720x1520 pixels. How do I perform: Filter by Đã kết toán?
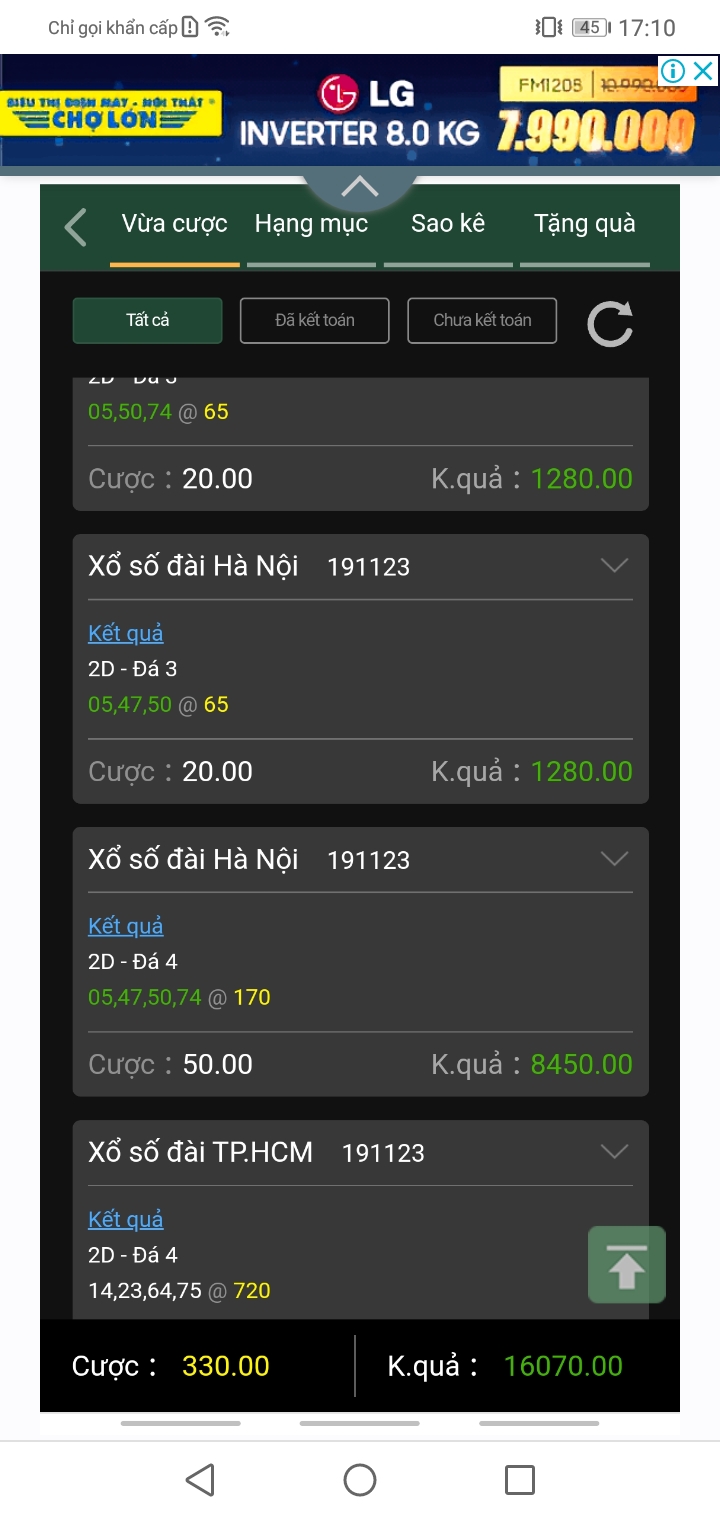315,321
